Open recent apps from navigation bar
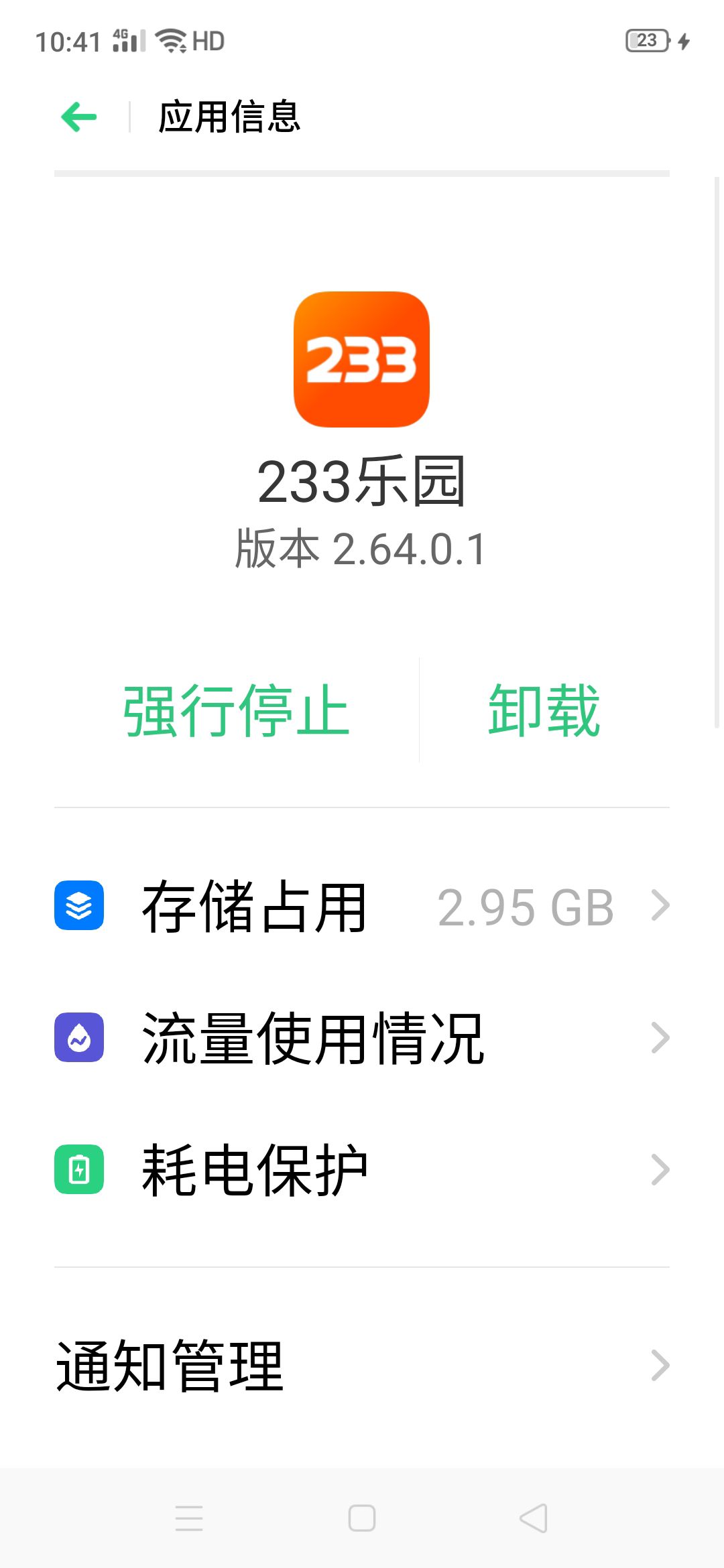 pos(189,1518)
